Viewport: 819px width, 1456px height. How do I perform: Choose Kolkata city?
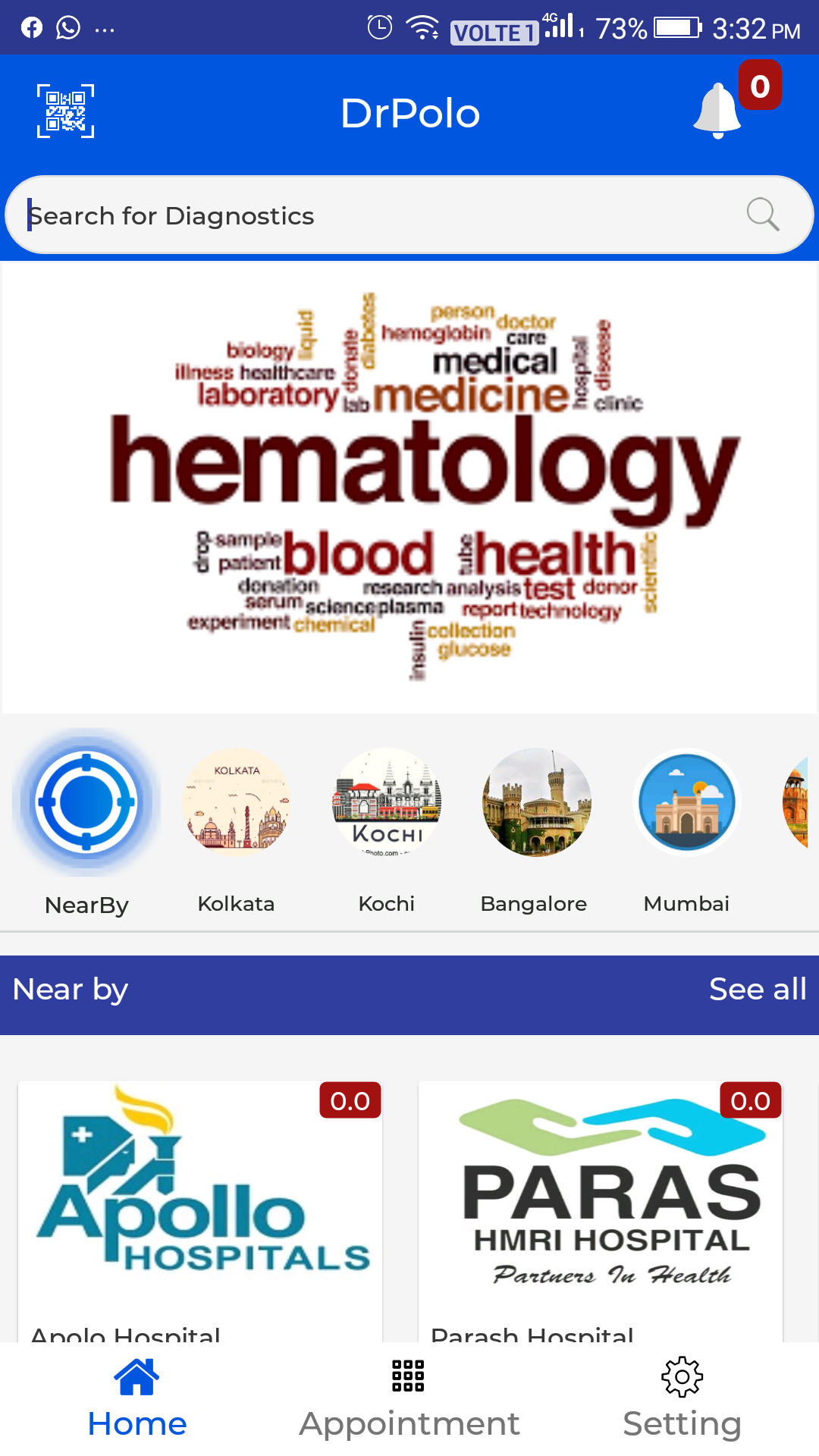coord(237,802)
